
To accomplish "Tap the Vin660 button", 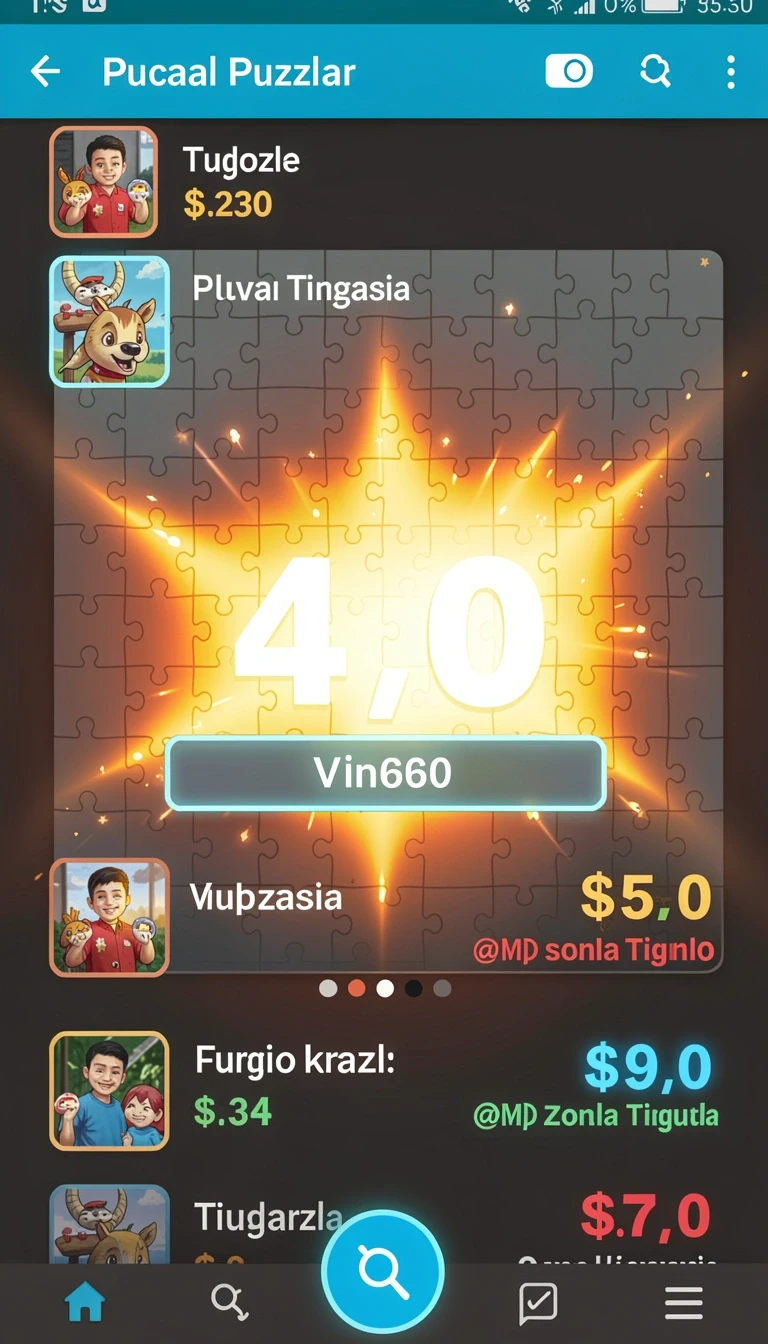I will coord(386,773).
